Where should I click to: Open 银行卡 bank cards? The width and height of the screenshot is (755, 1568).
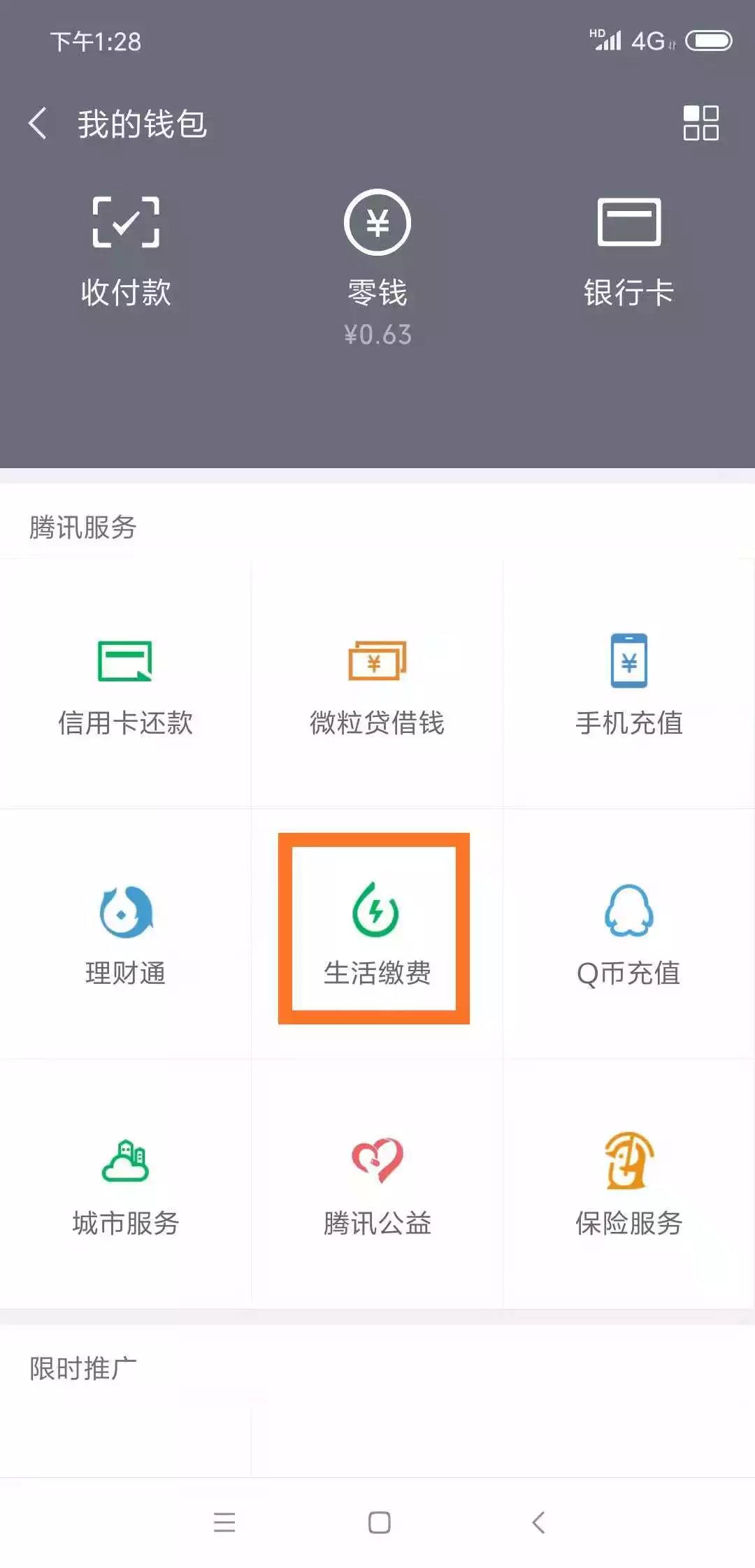click(629, 253)
